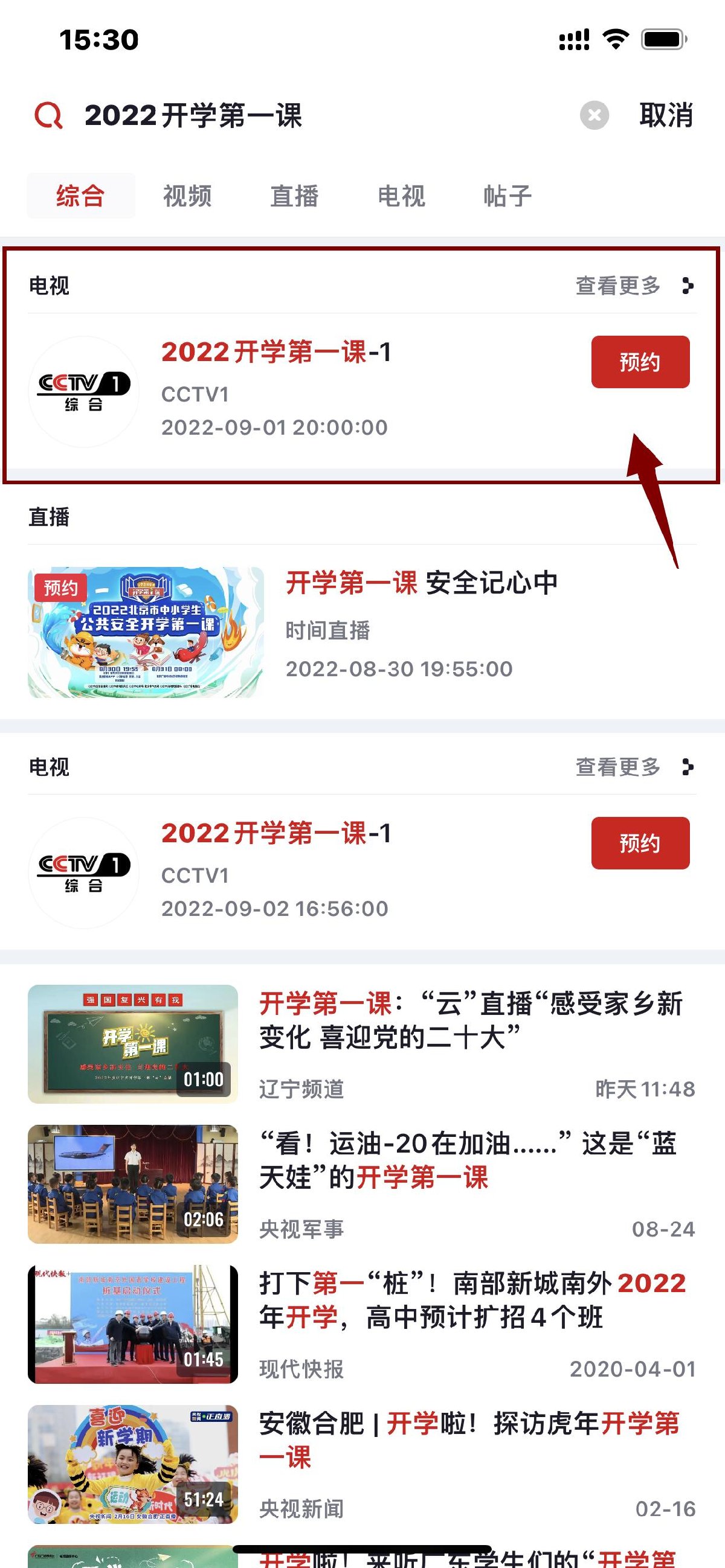Clear the search text with the X icon
This screenshot has width=725, height=1568.
(594, 115)
